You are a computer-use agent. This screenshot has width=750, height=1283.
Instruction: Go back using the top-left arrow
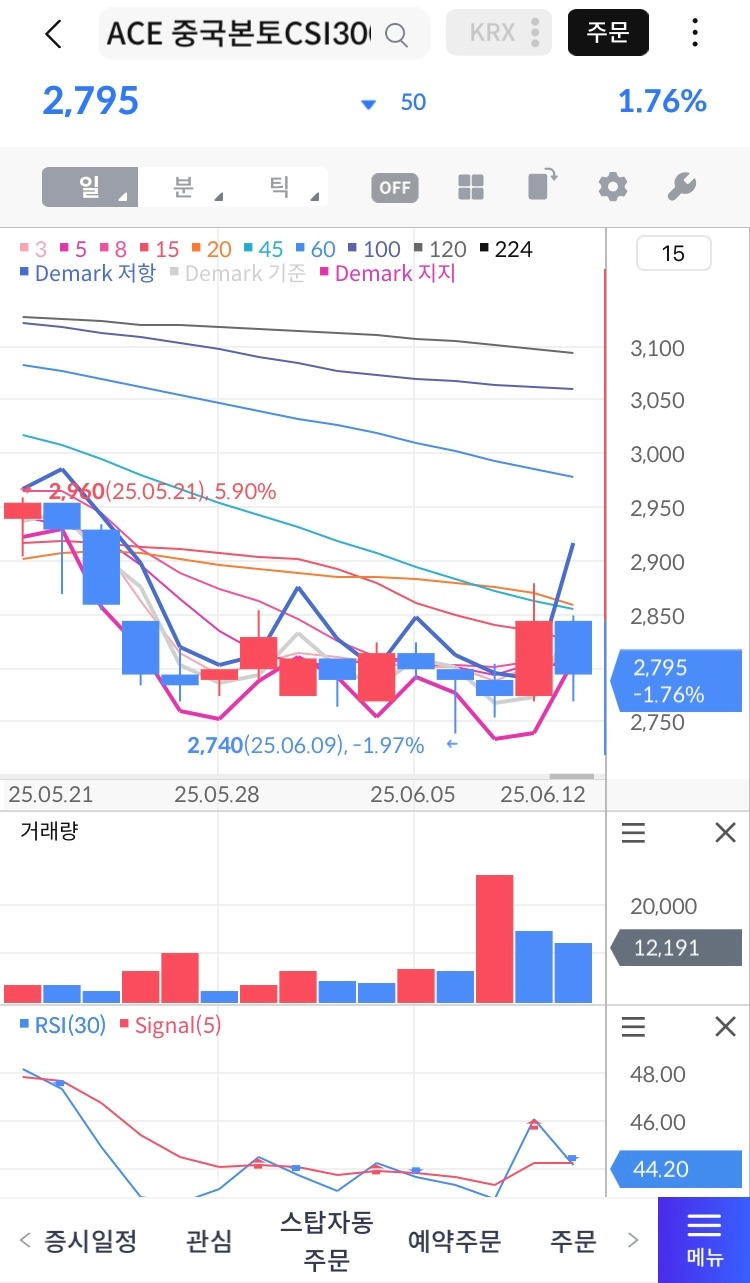click(x=54, y=34)
